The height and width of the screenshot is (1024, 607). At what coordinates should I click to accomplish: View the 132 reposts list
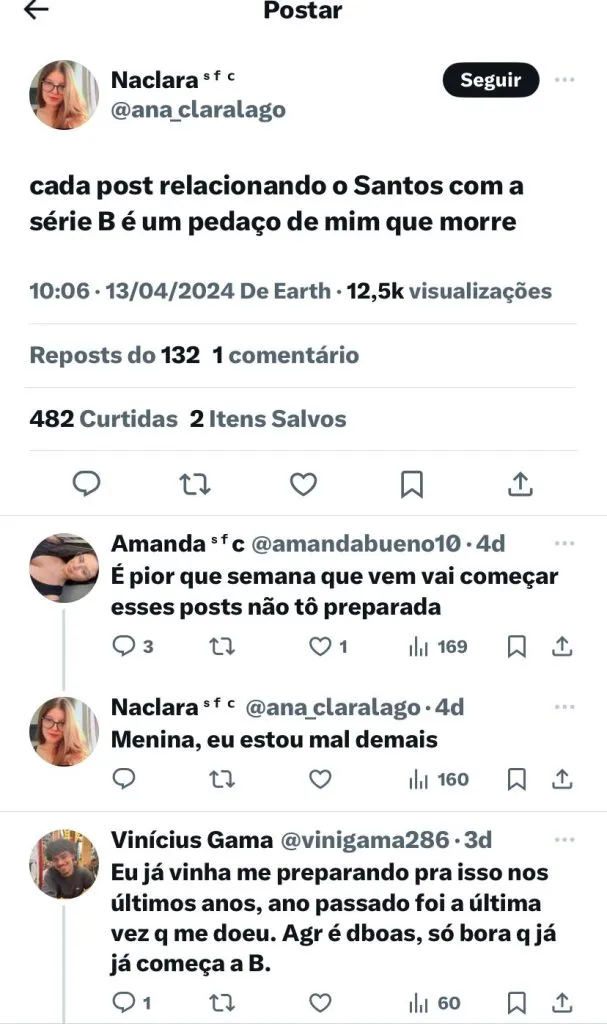click(x=115, y=355)
